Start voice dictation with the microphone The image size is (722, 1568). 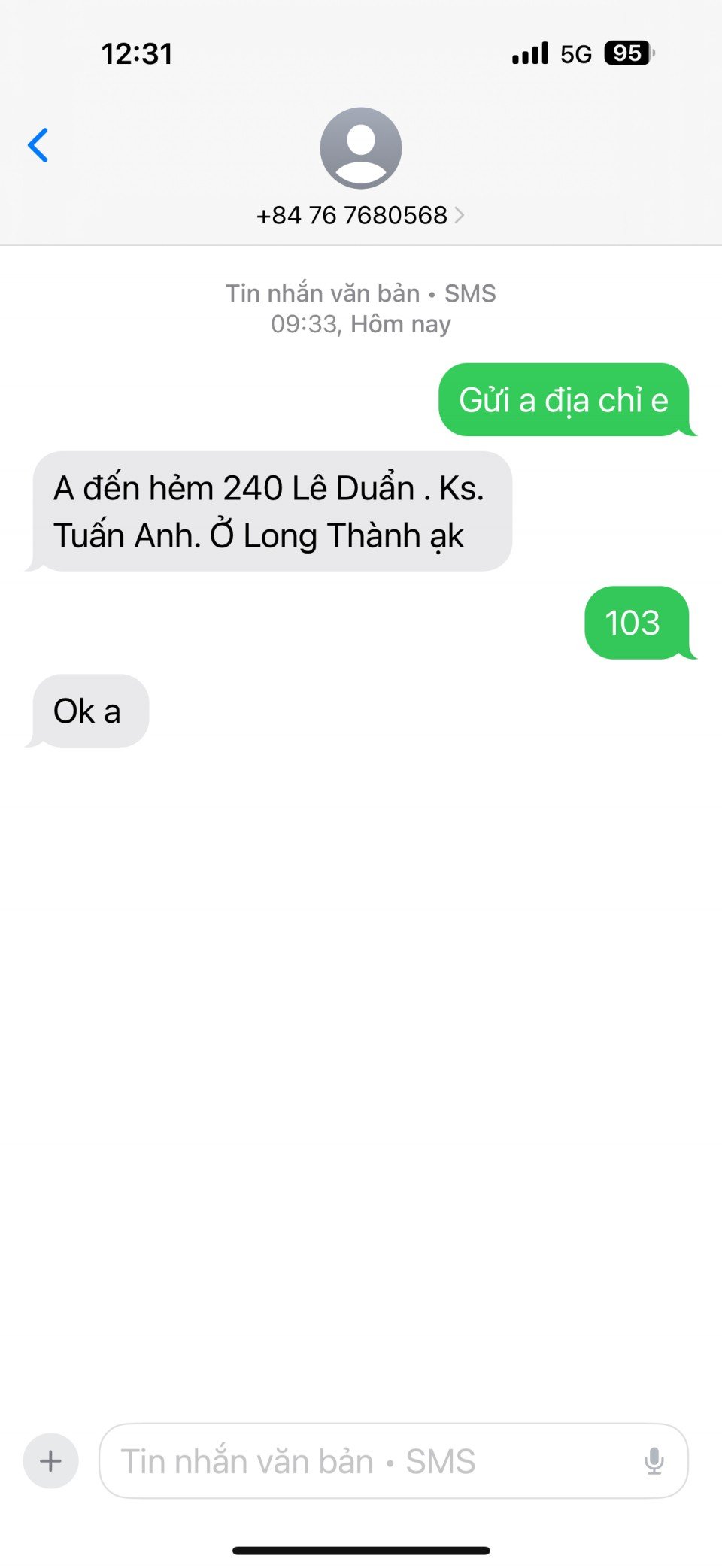pos(654,1461)
